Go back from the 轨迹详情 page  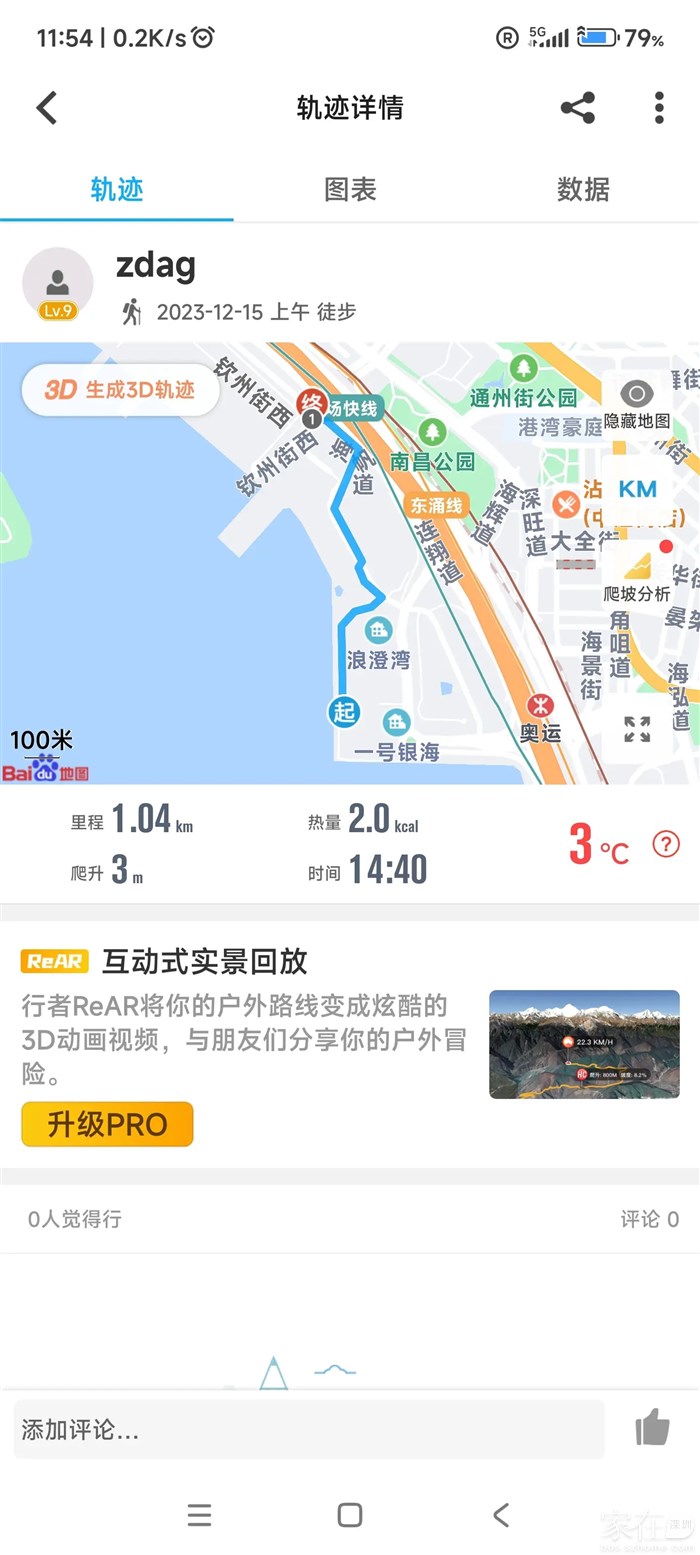[47, 108]
